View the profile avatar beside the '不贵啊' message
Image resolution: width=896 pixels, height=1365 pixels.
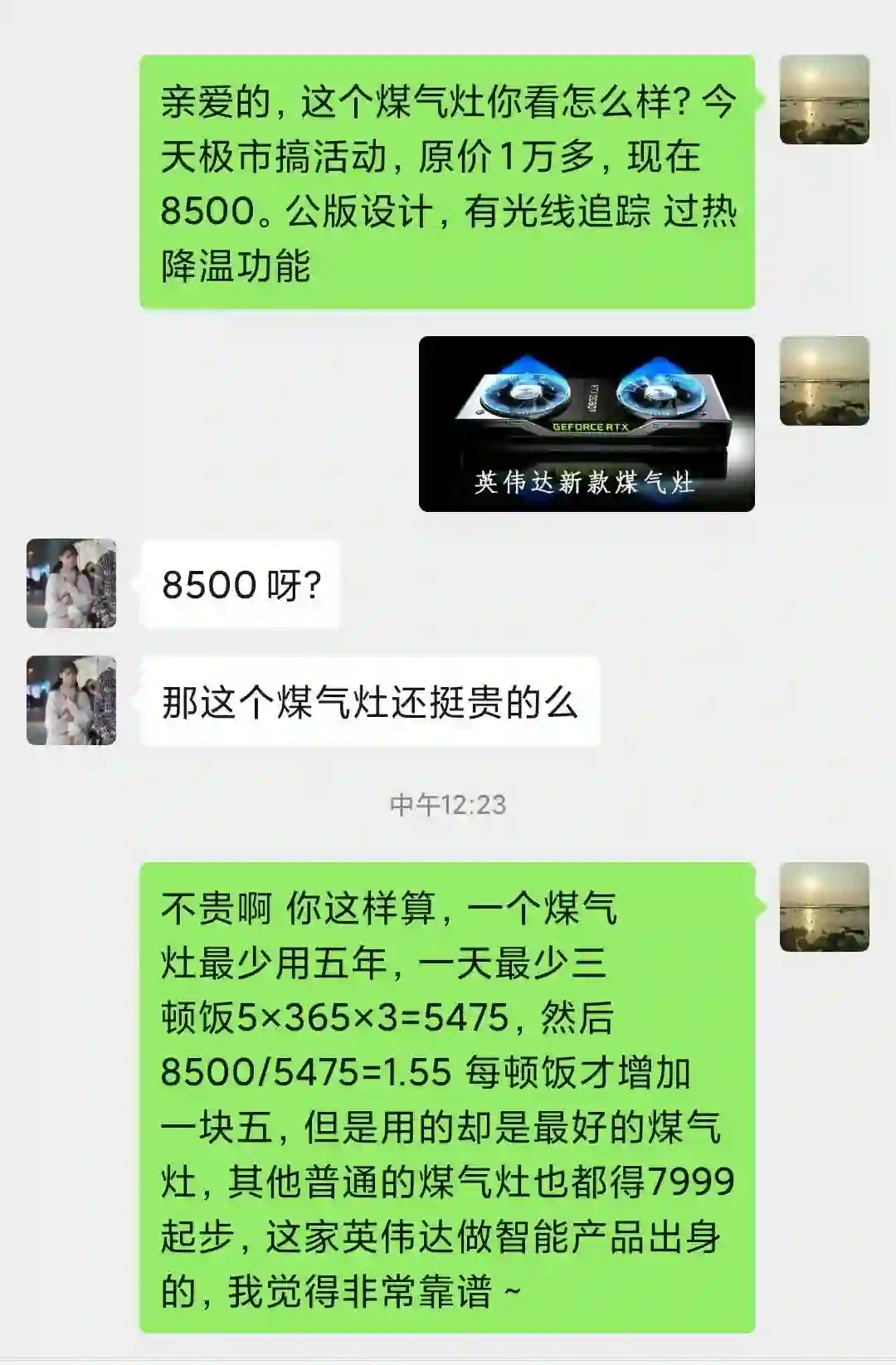[x=824, y=906]
